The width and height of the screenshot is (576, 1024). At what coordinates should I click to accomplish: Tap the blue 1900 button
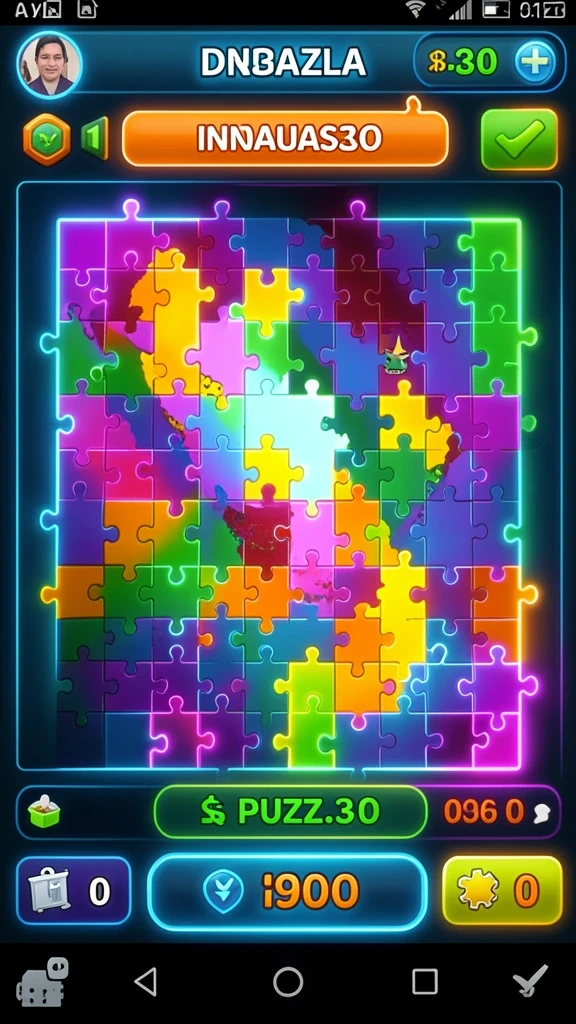tap(287, 891)
